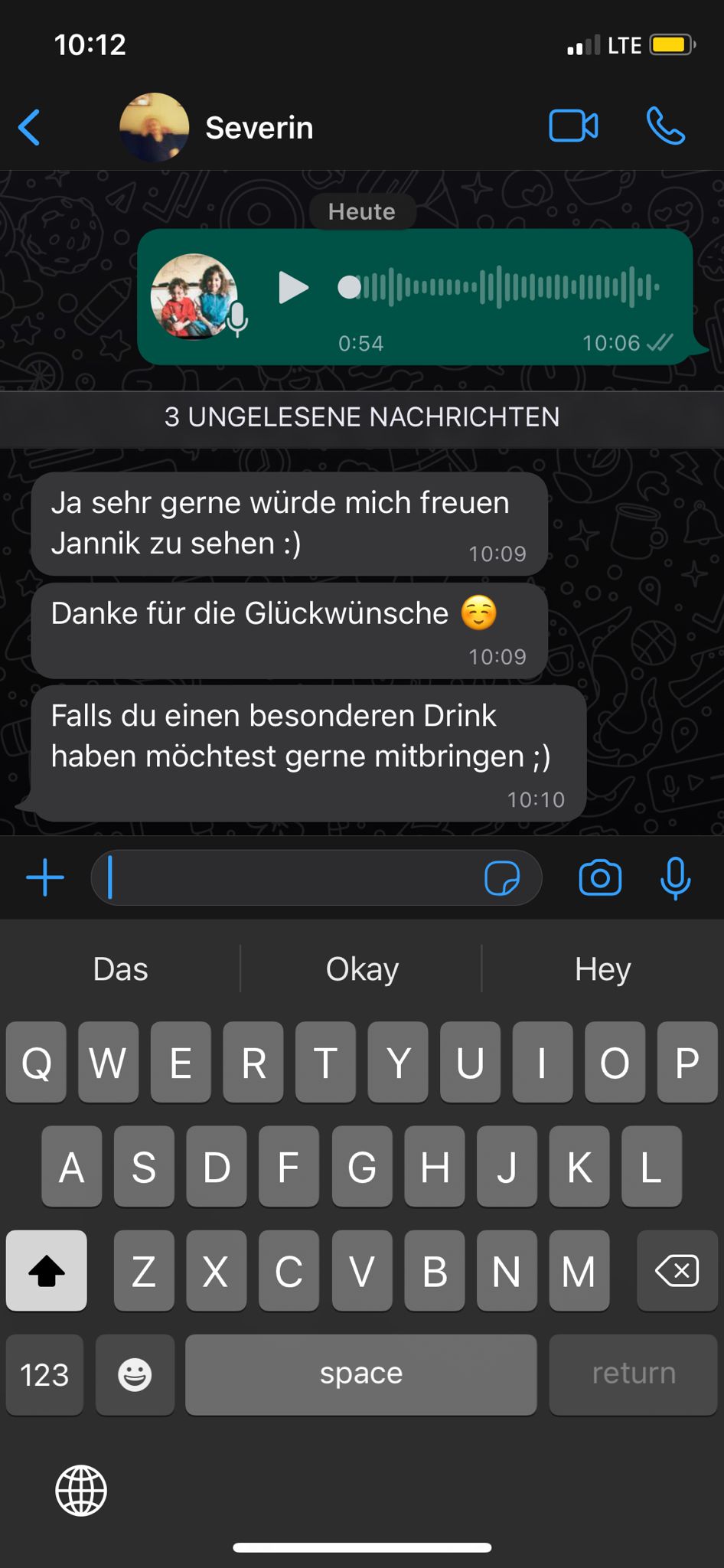Viewport: 724px width, 1568px height.
Task: Insert the suggested word "Okay"
Action: [x=362, y=969]
